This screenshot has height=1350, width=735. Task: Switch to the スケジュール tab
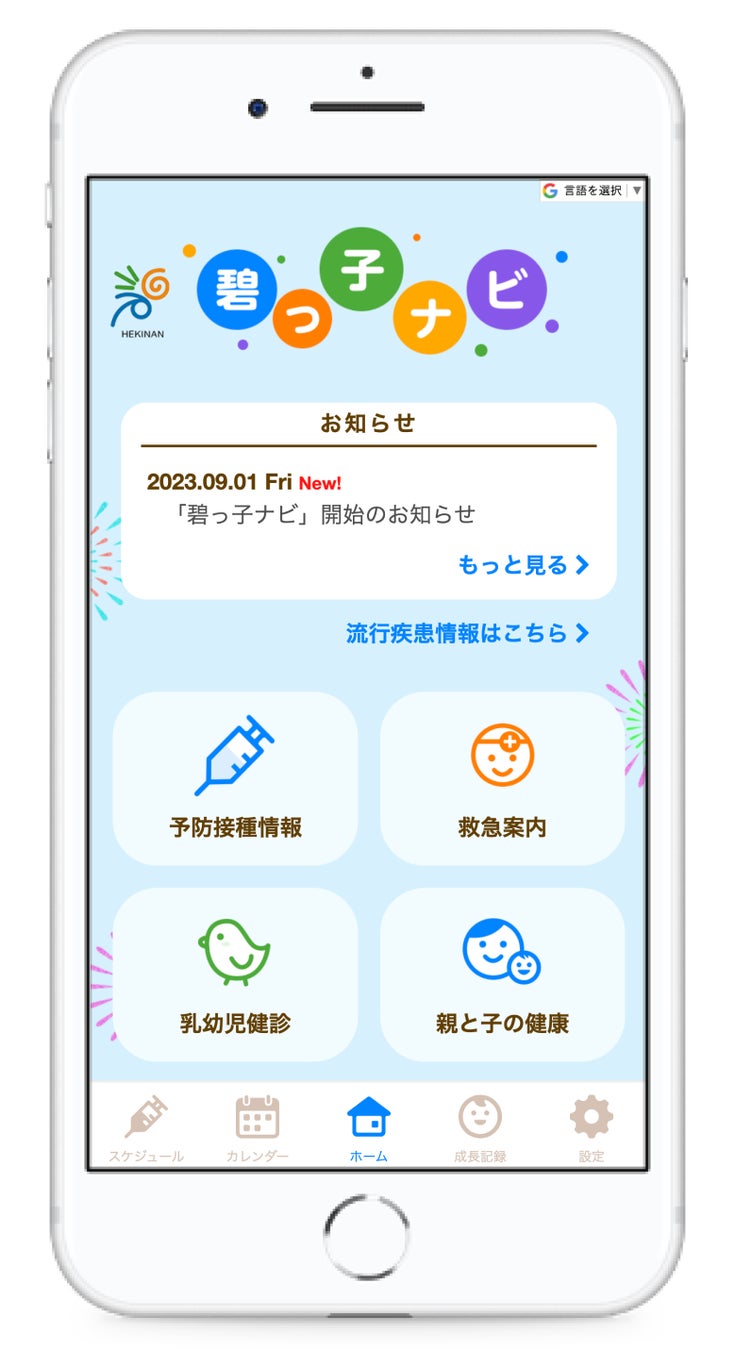[x=146, y=1128]
